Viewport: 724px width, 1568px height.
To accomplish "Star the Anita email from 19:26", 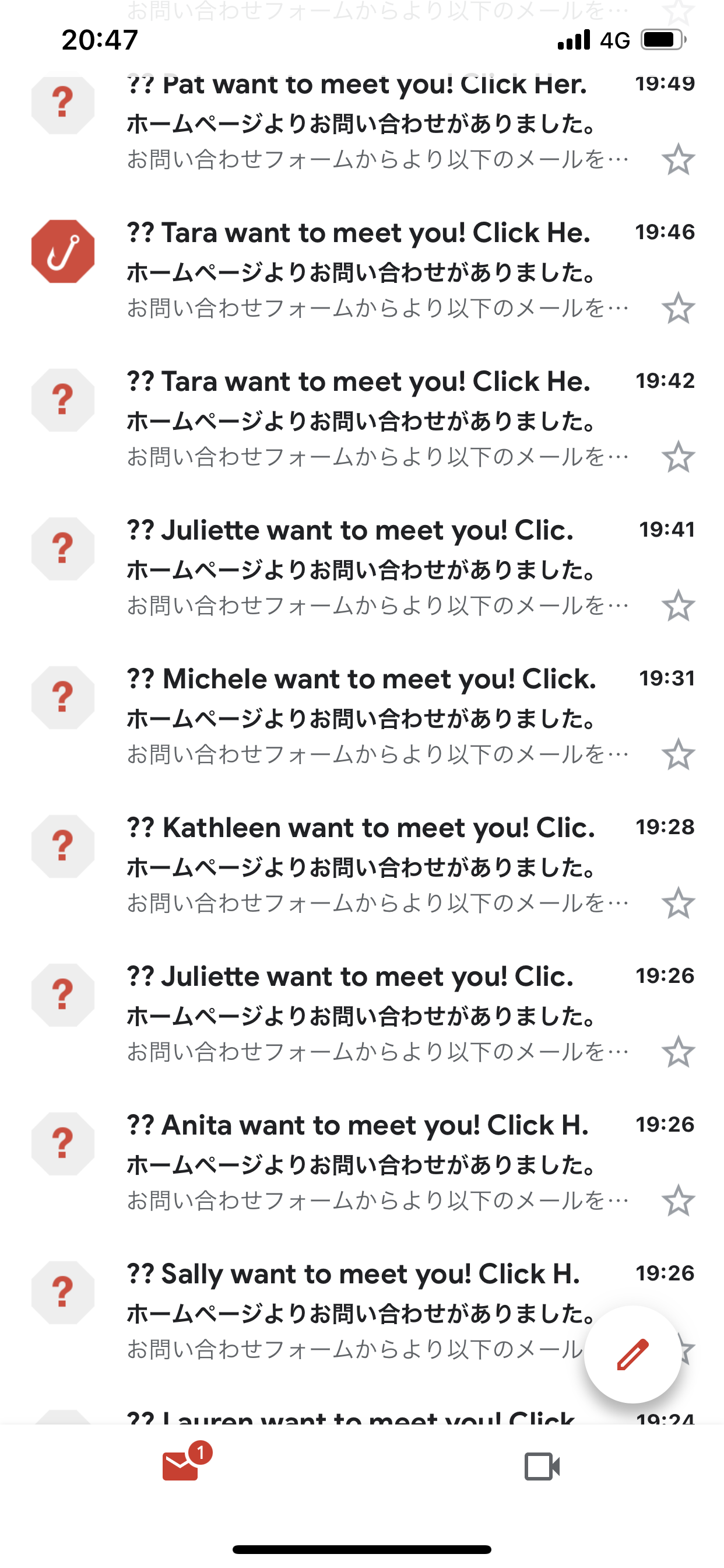I will click(x=678, y=1200).
